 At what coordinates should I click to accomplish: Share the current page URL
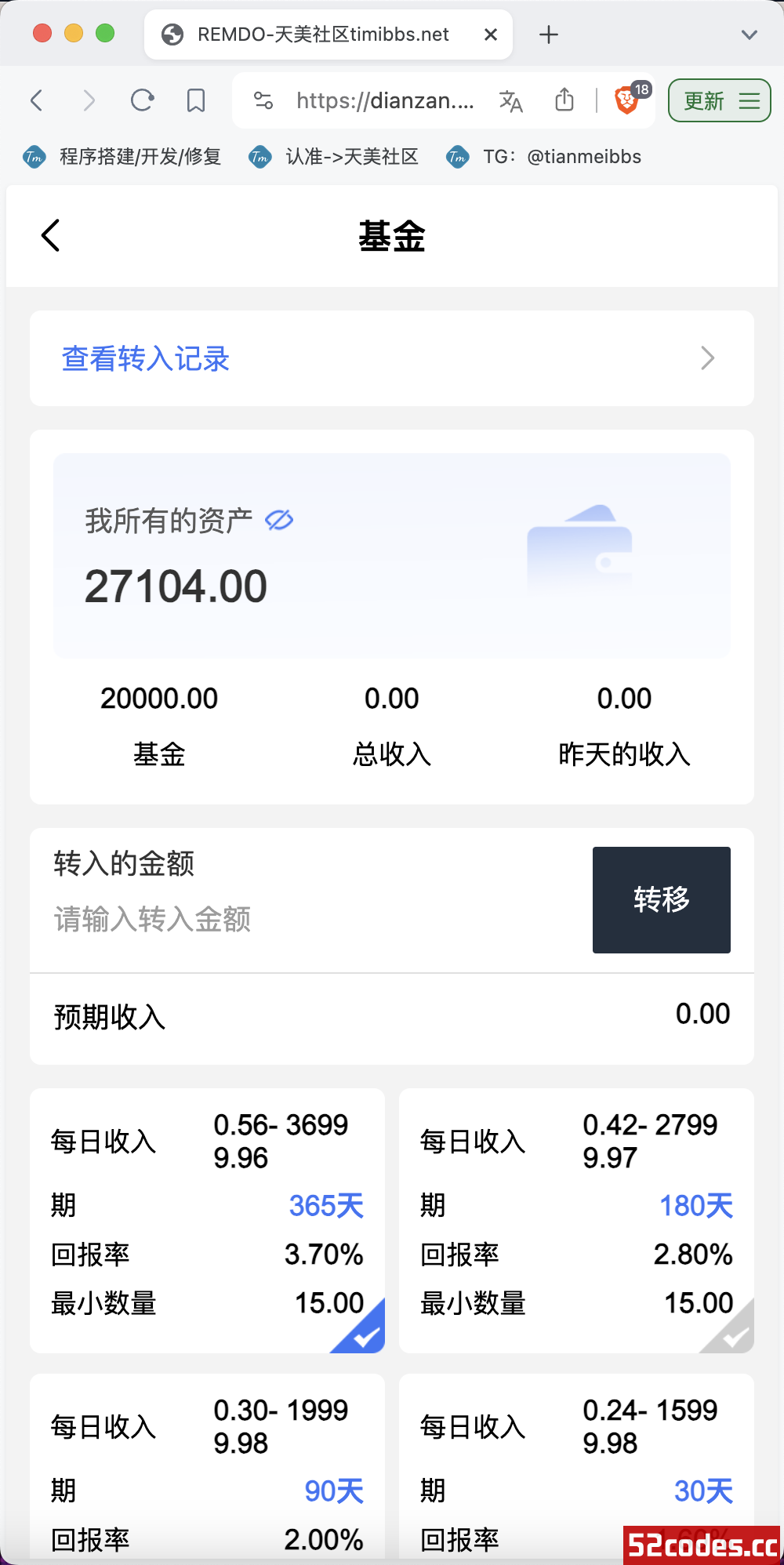564,100
